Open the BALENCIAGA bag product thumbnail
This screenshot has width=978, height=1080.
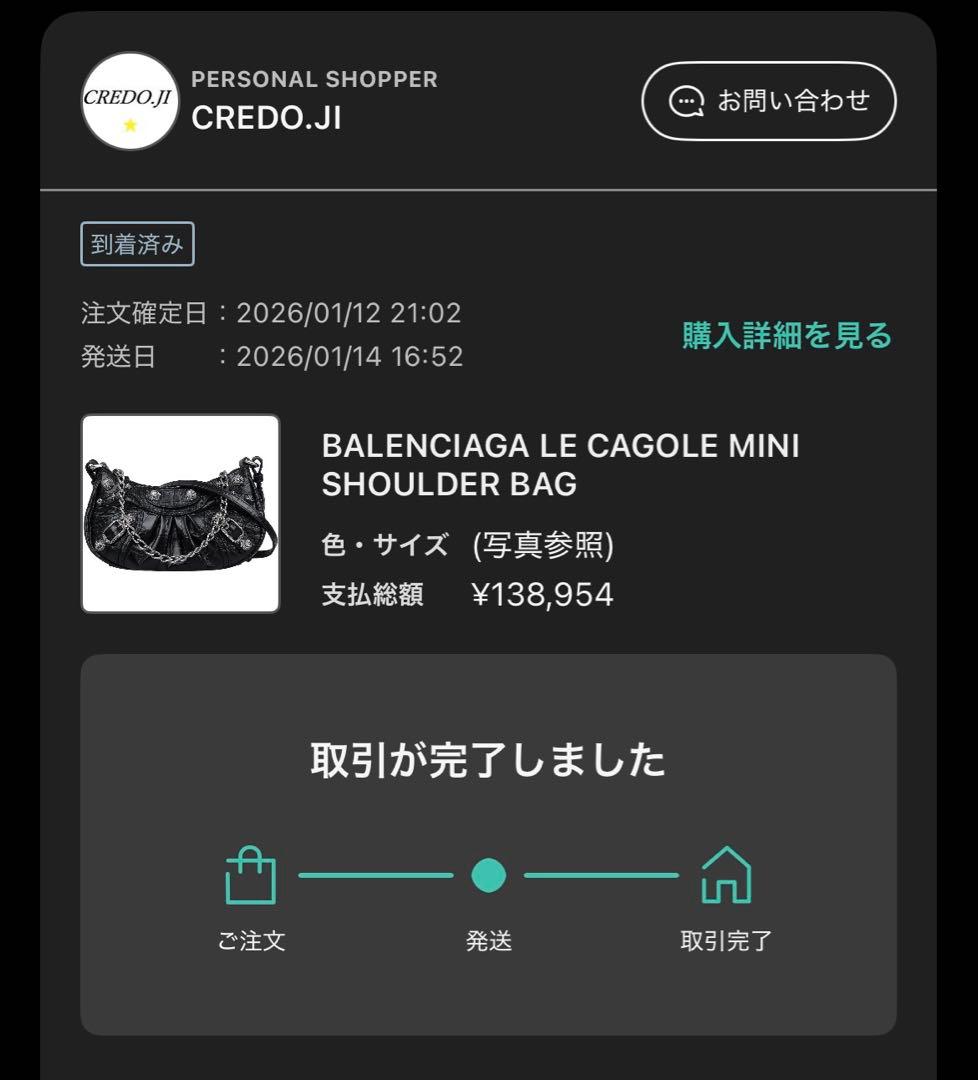click(x=180, y=515)
